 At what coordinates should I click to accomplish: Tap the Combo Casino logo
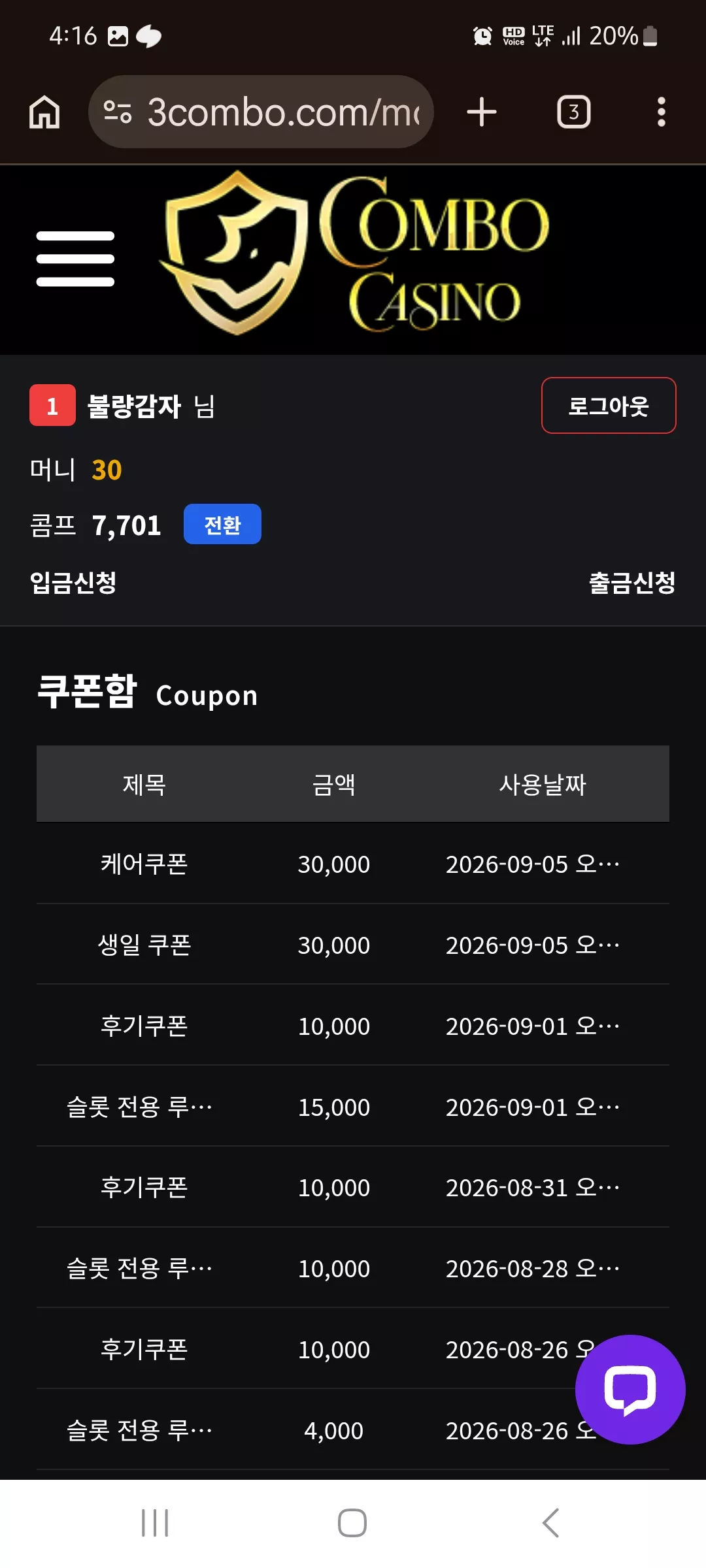[x=354, y=253]
